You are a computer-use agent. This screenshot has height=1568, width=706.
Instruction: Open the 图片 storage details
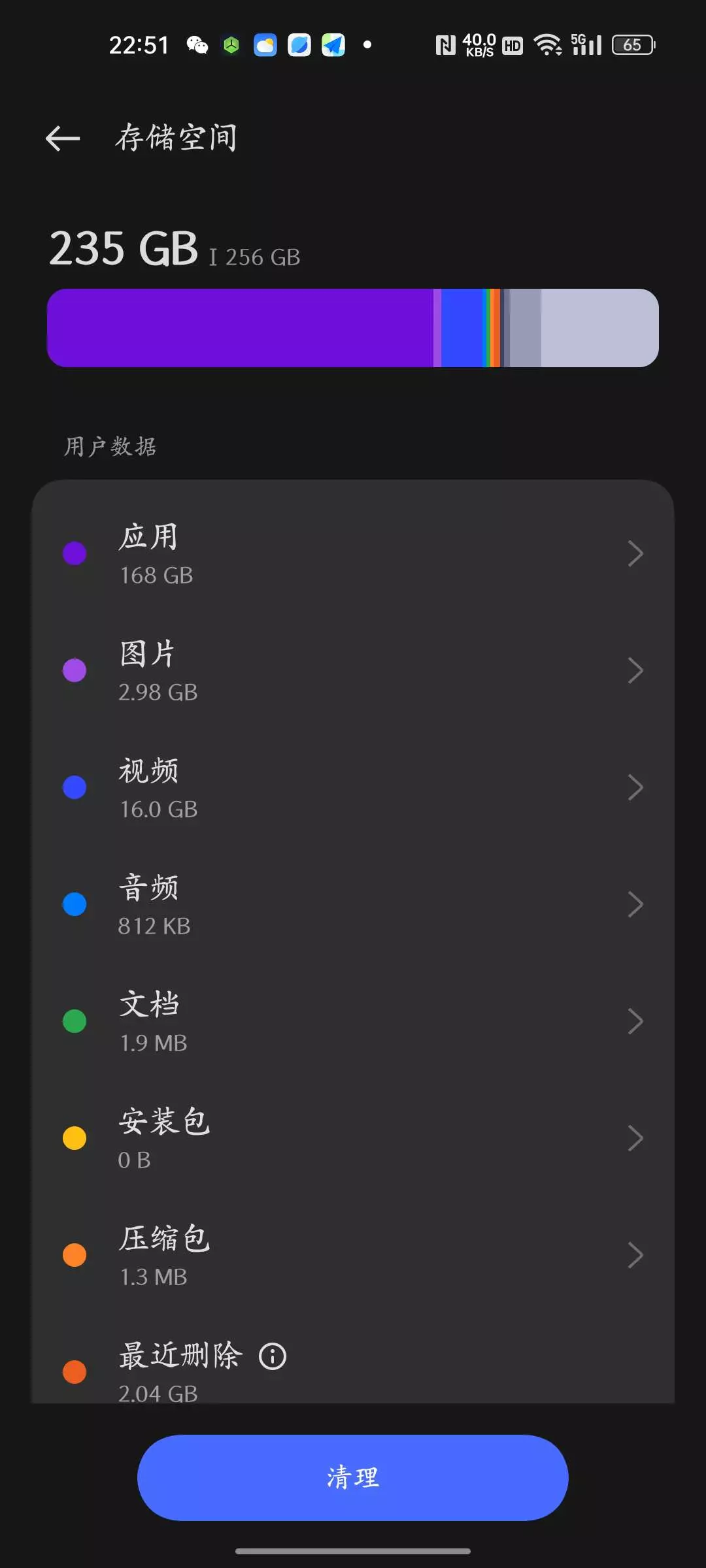(x=353, y=671)
